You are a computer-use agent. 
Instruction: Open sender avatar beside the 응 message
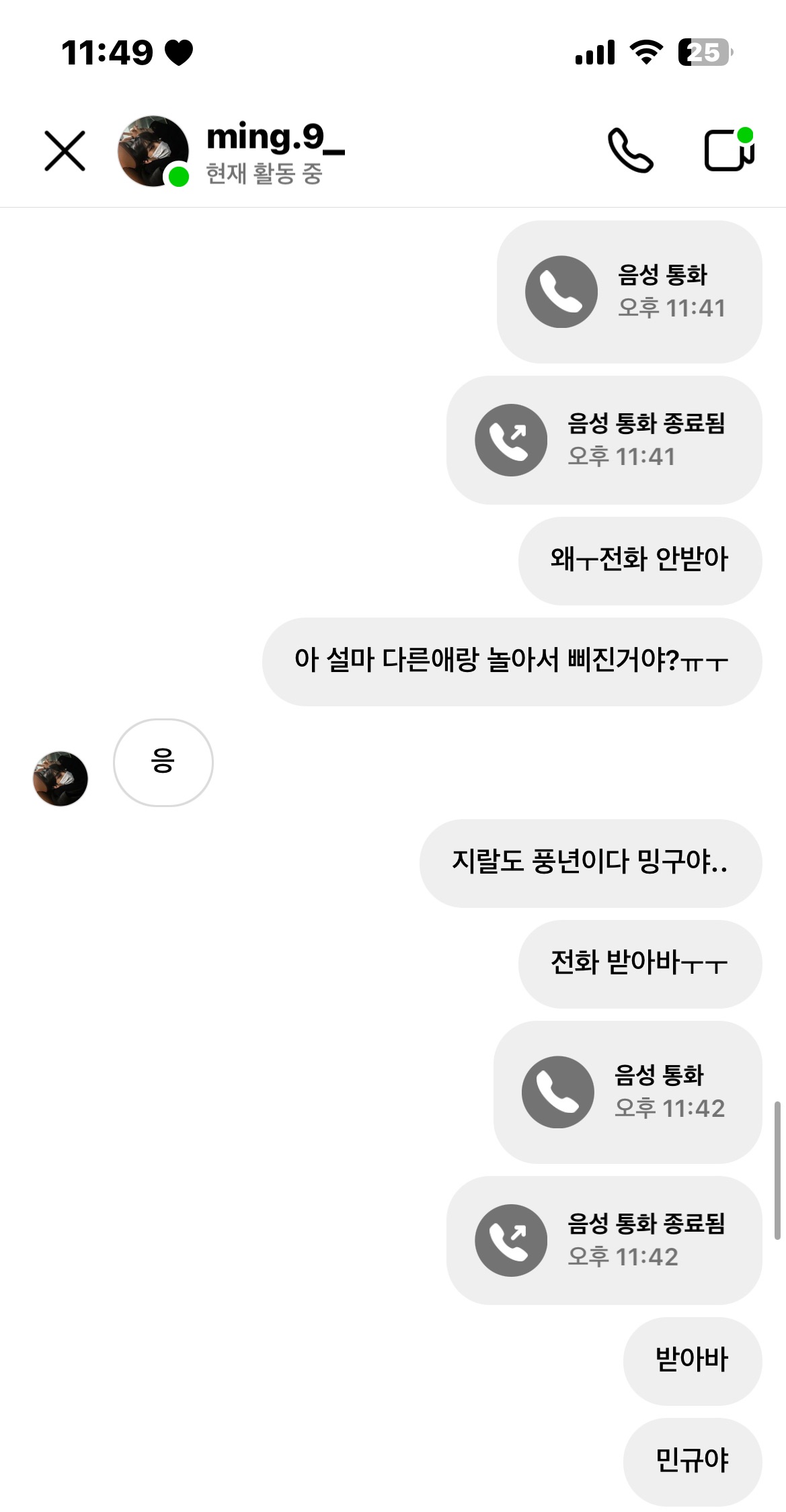(x=61, y=778)
